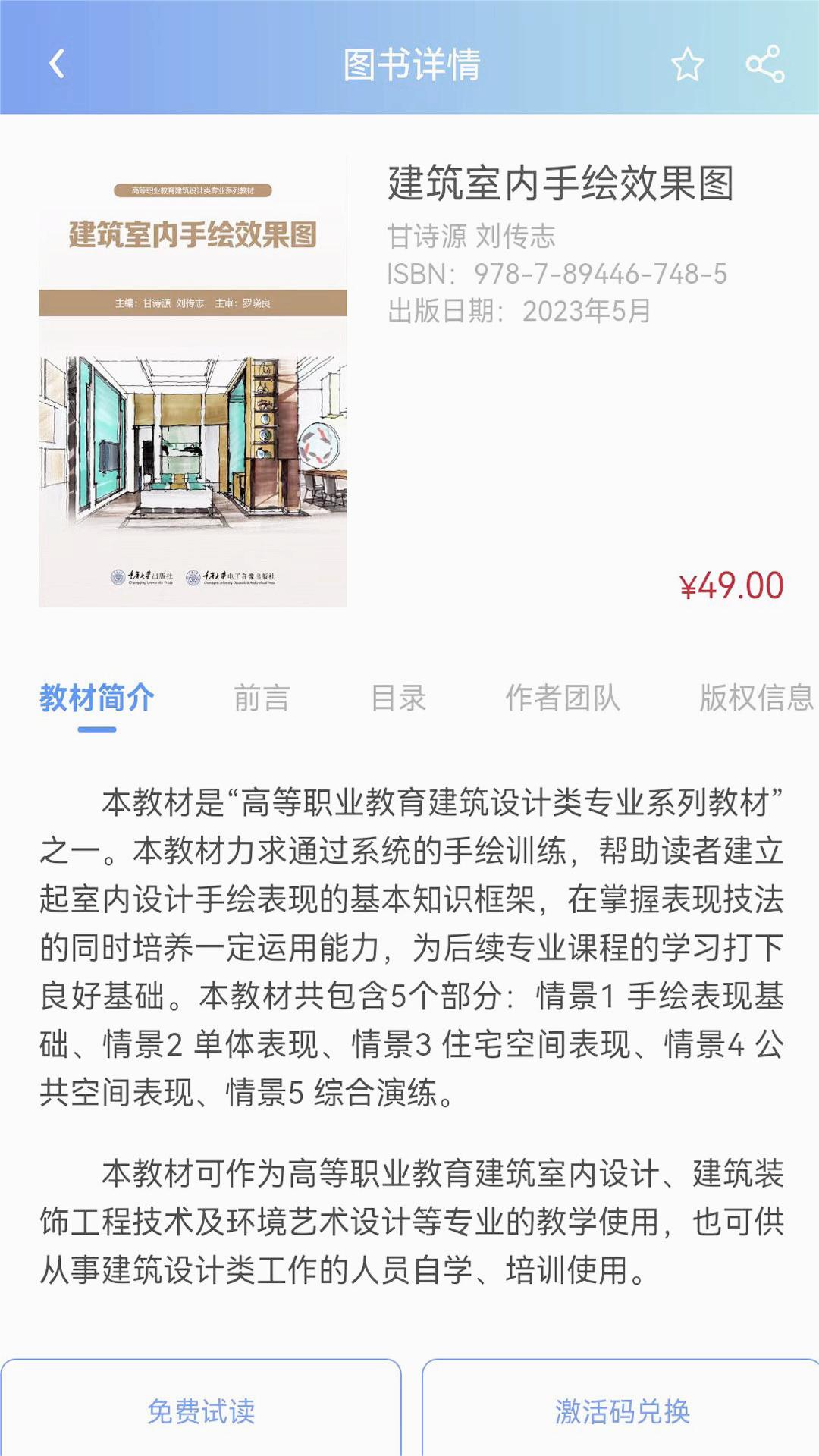Bookmark the textbook using the star icon
Image resolution: width=819 pixels, height=1456 pixels.
[x=686, y=66]
